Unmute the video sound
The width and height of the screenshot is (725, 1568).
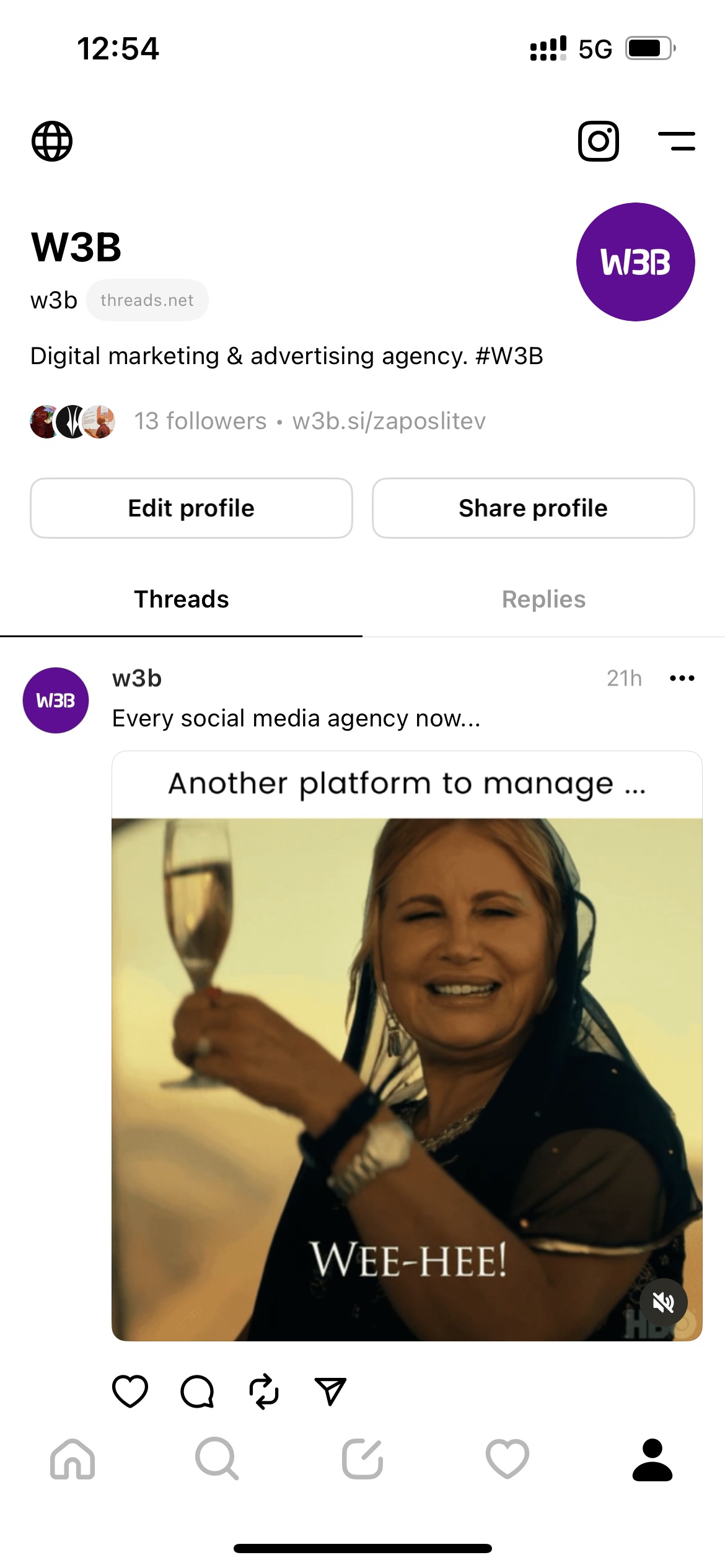[663, 1303]
